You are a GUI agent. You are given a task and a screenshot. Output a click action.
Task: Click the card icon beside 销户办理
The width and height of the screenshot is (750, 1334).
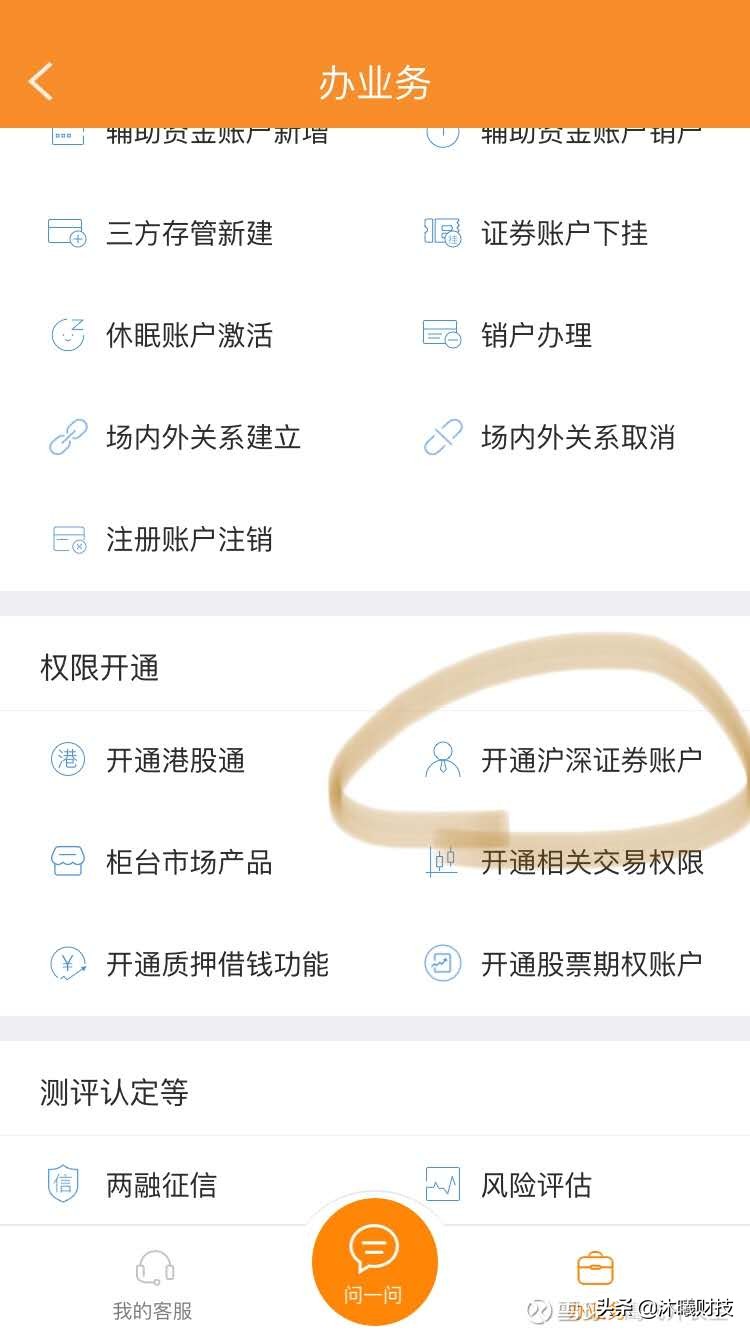[441, 336]
